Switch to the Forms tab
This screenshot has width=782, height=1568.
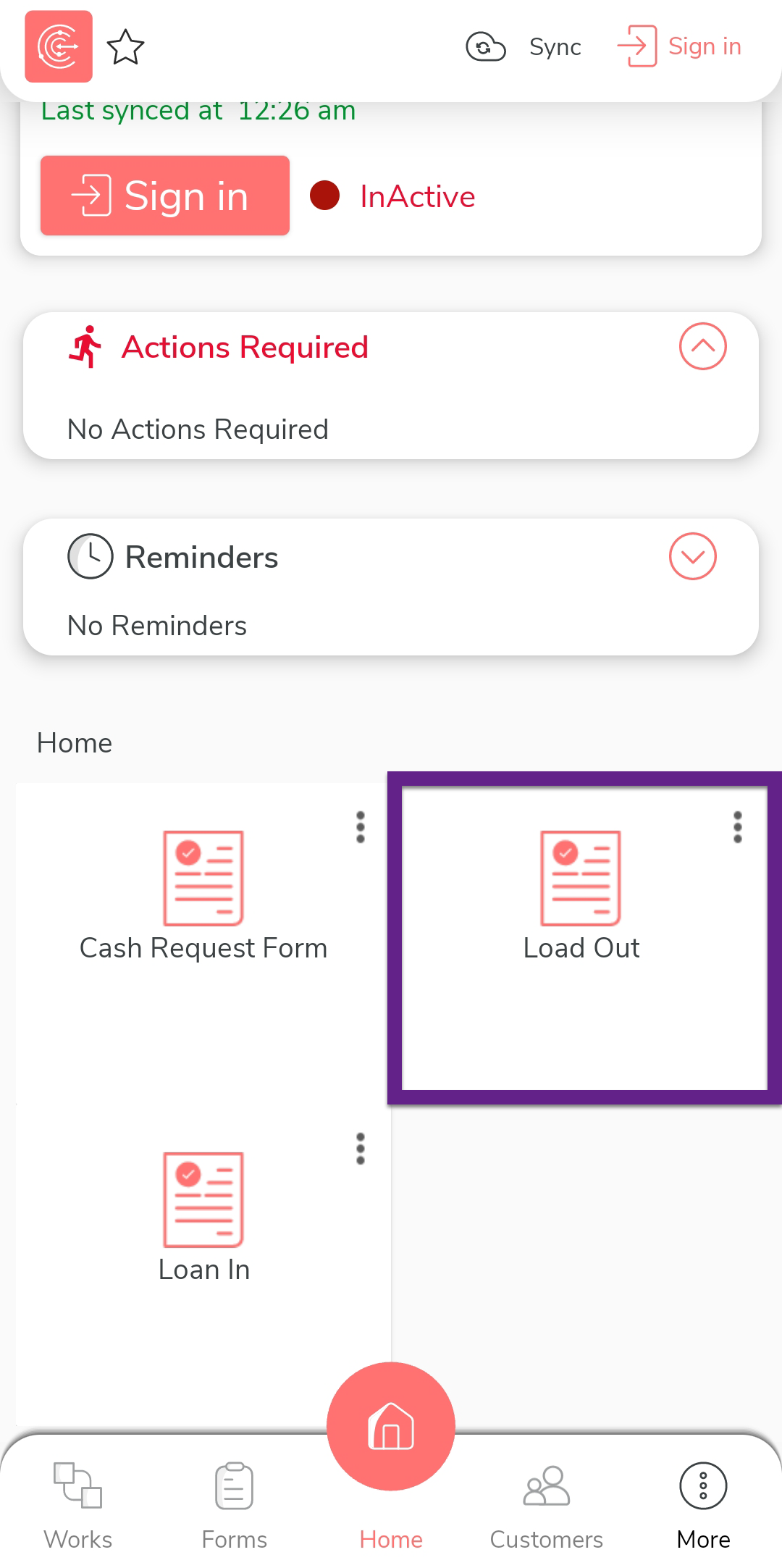point(234,1505)
